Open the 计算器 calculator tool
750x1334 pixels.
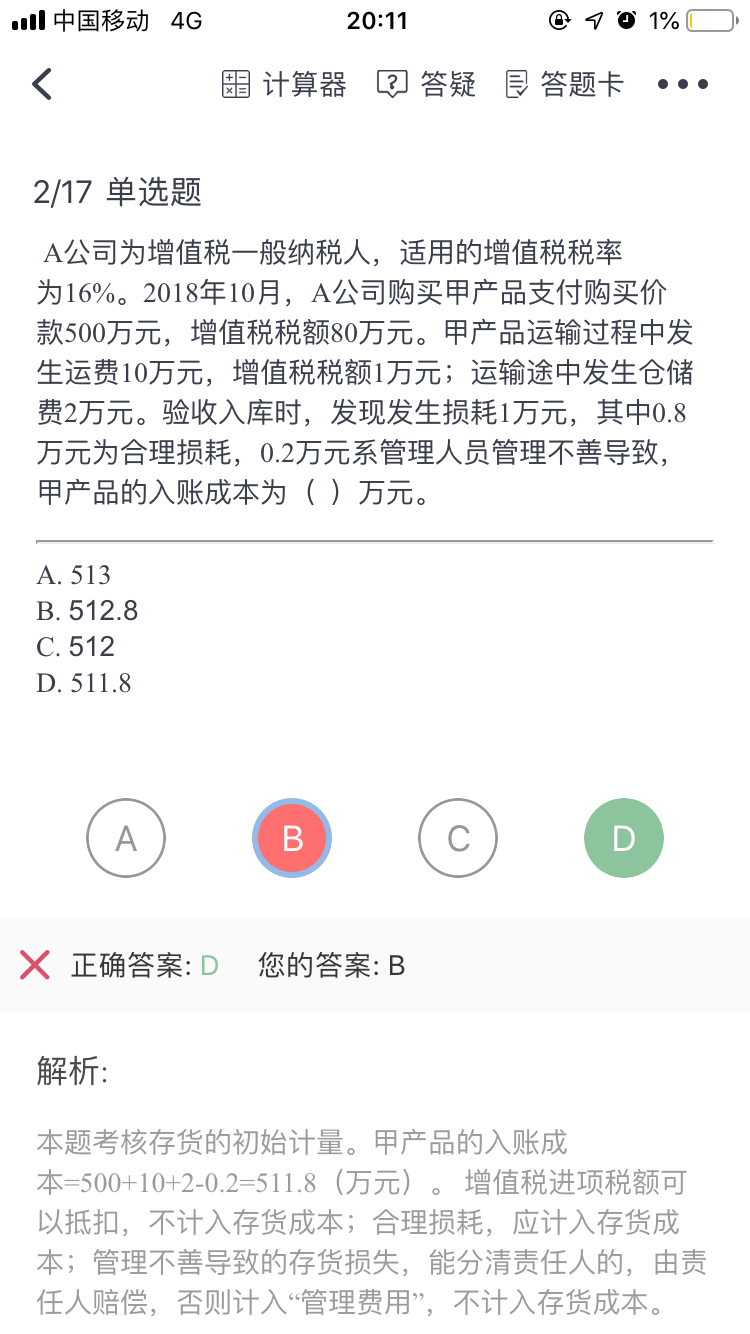click(284, 84)
